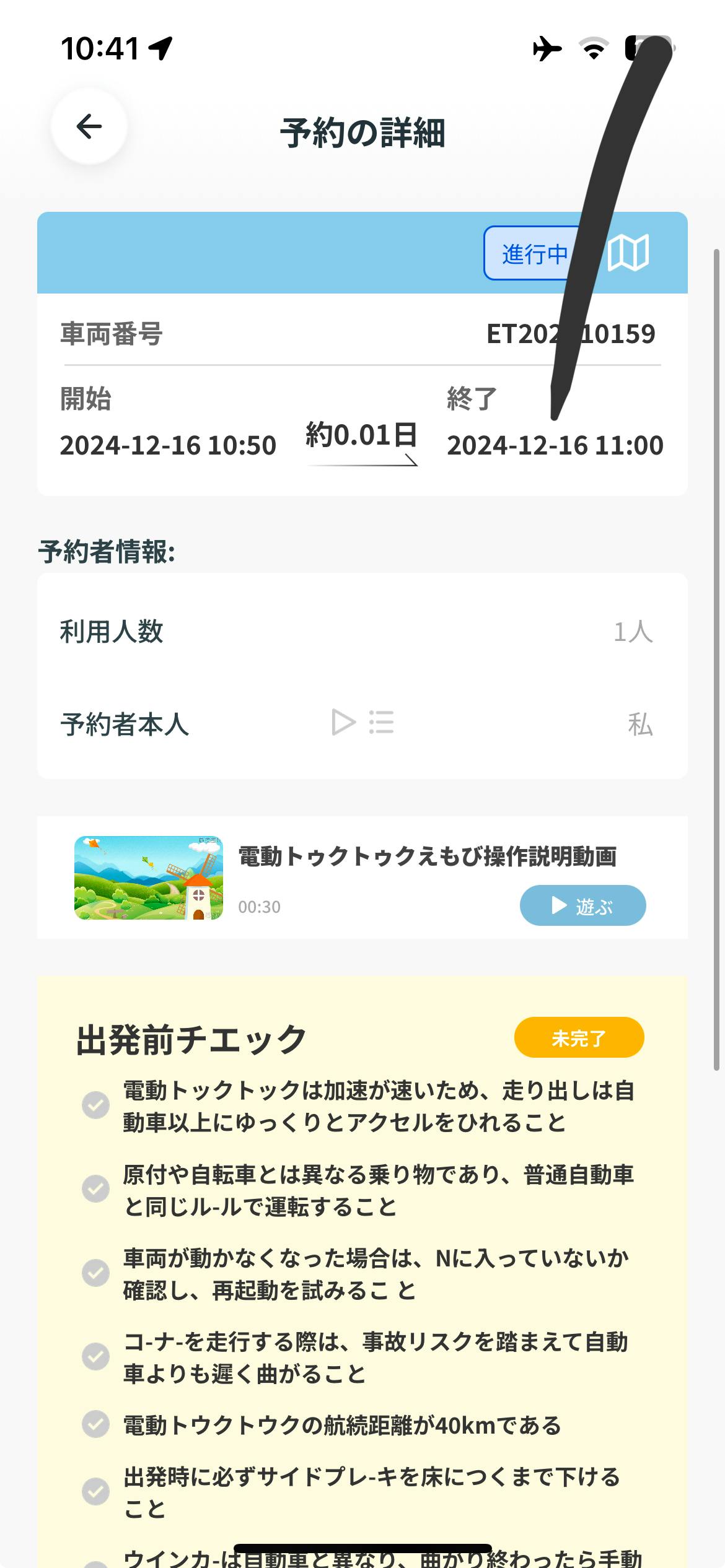The image size is (725, 1568).
Task: Check the 加速が速いため acceleration item
Action: tap(96, 1105)
